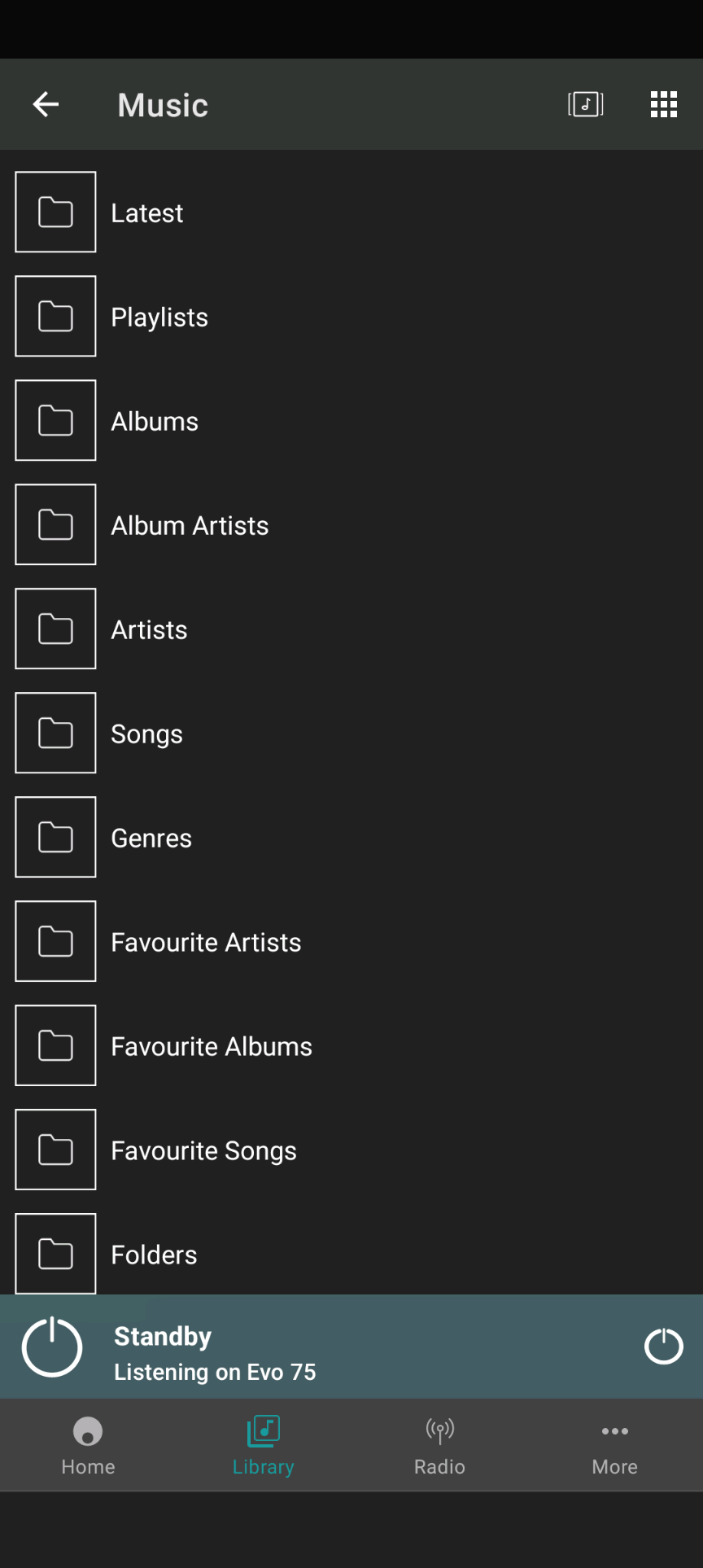This screenshot has height=1568, width=703.
Task: Open Favourite Songs
Action: click(203, 1150)
